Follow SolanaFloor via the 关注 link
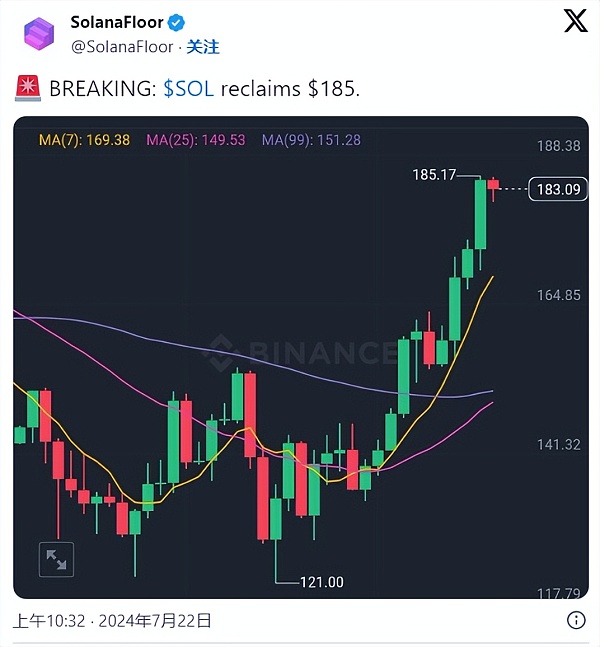Screen dimensions: 600x647 pyautogui.click(x=203, y=47)
